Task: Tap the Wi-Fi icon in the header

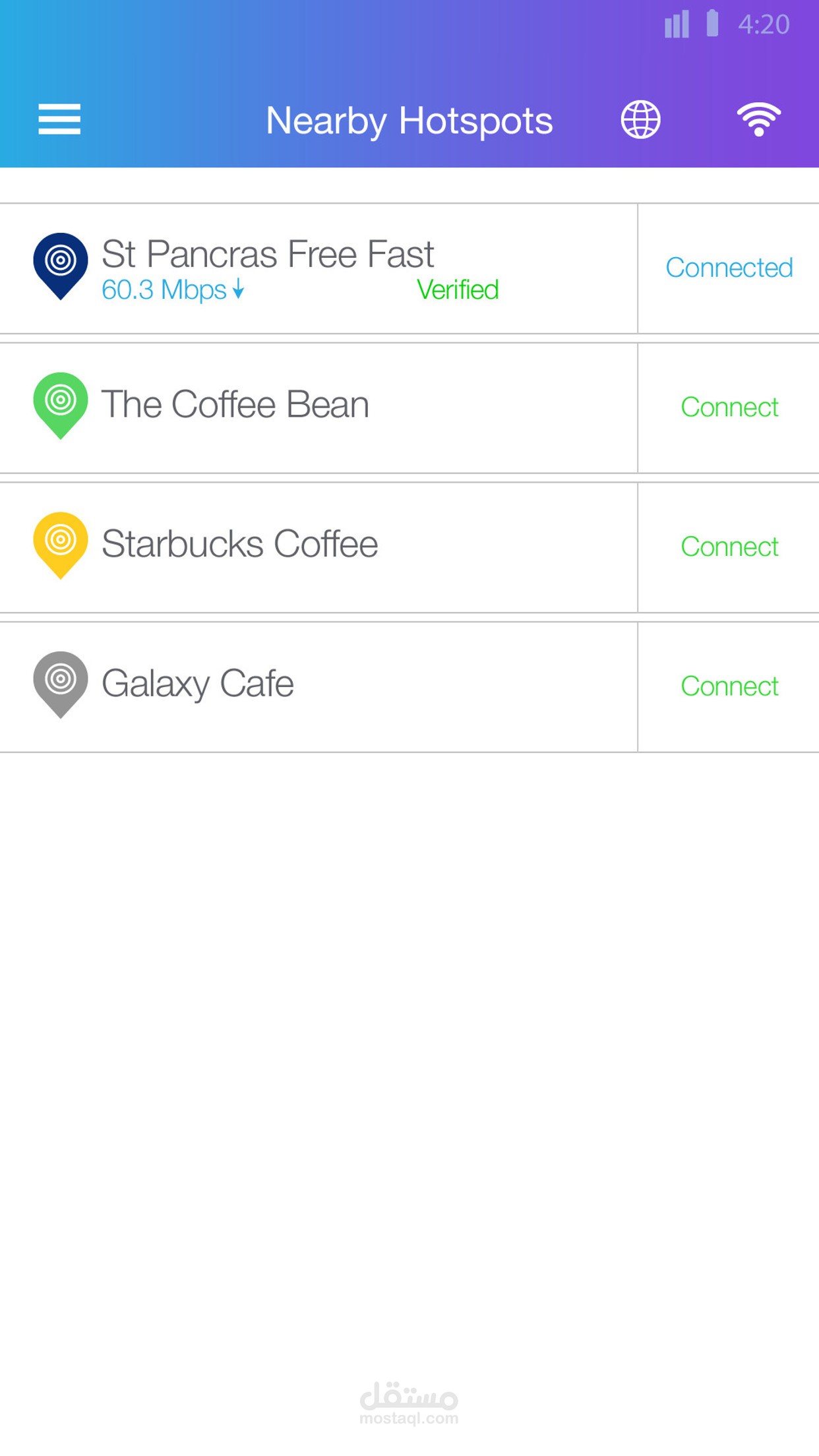Action: pos(758,120)
